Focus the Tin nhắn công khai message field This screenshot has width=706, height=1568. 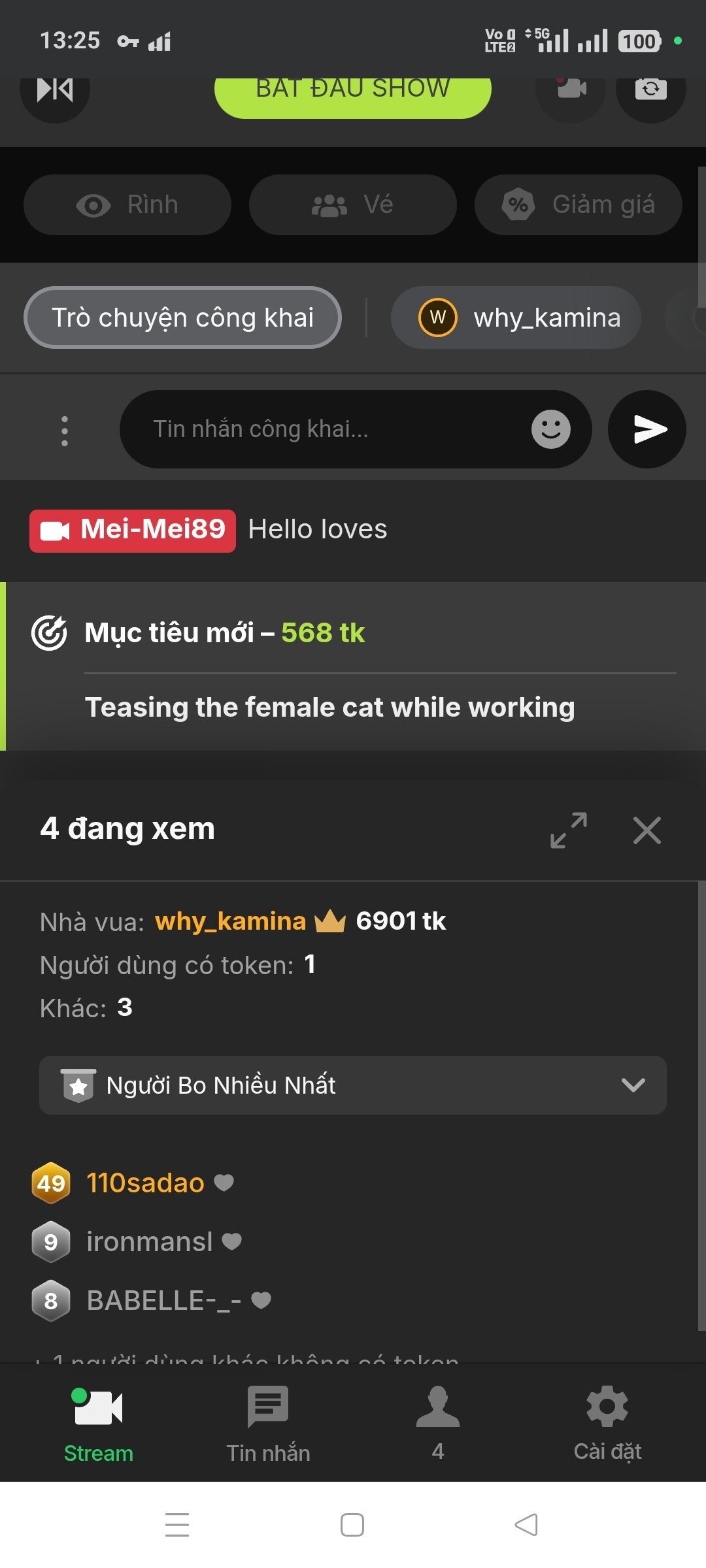pos(327,429)
